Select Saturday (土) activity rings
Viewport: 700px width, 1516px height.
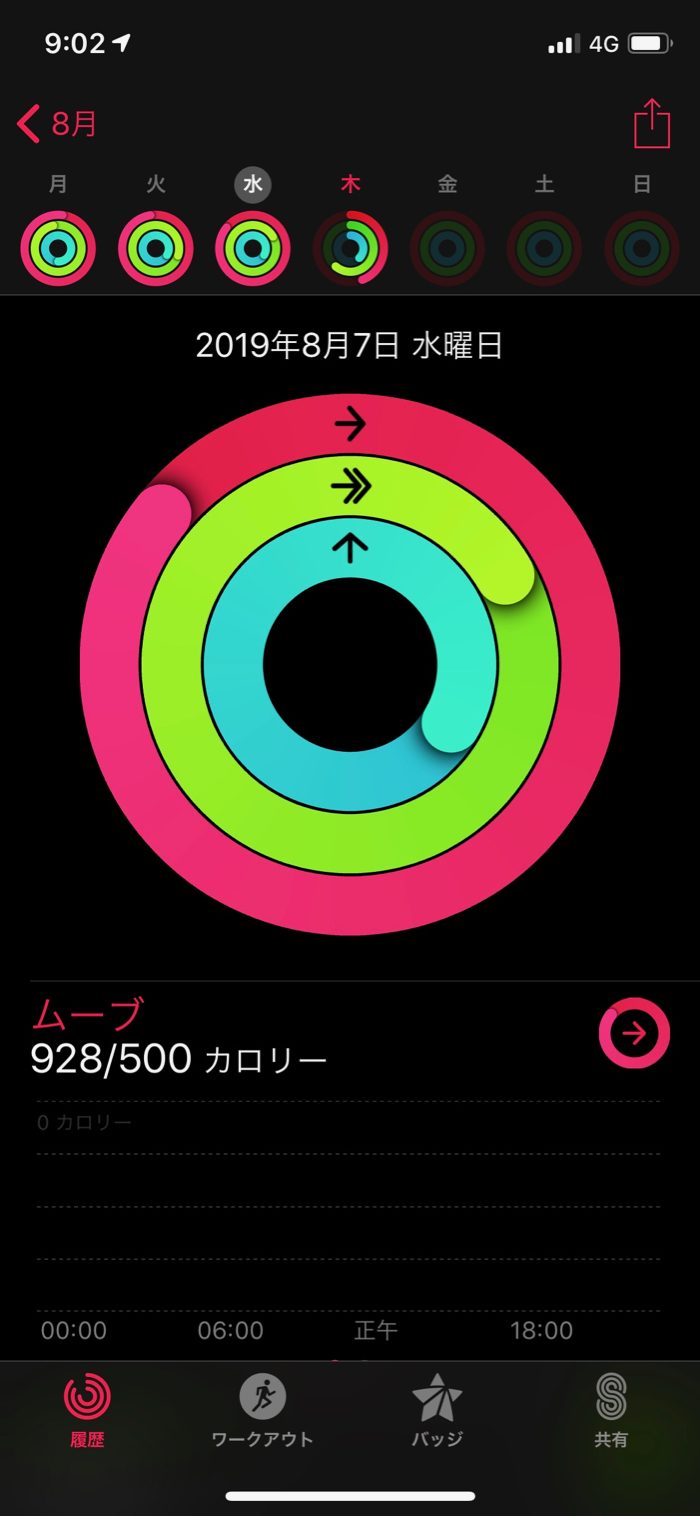pyautogui.click(x=544, y=248)
